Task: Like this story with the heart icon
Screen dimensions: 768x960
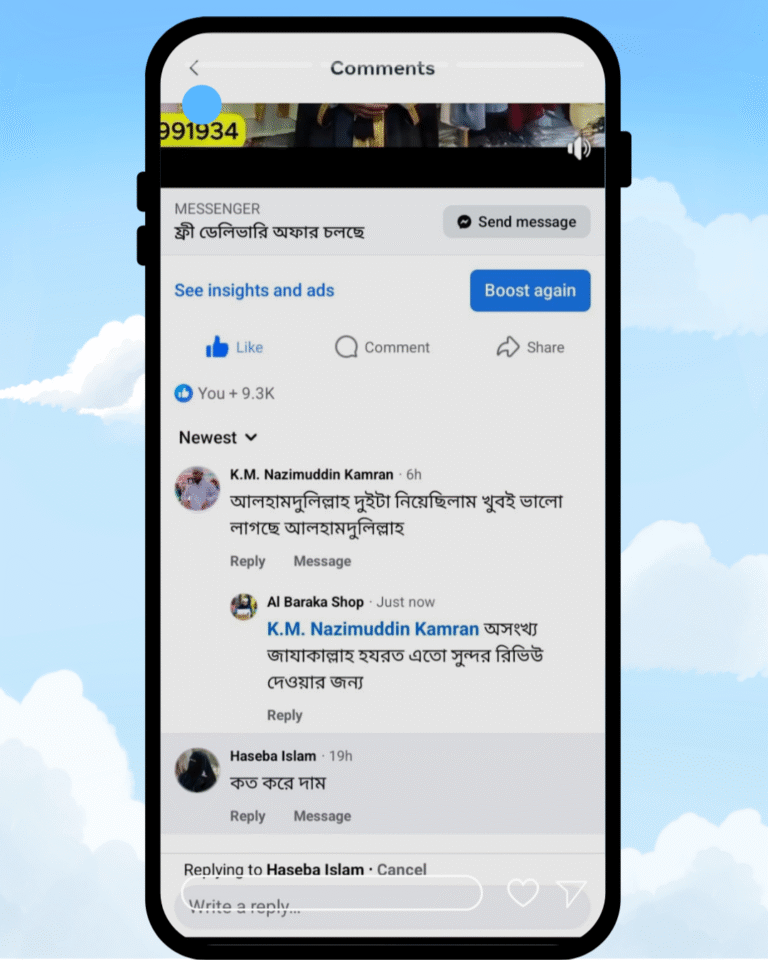Action: pyautogui.click(x=522, y=892)
